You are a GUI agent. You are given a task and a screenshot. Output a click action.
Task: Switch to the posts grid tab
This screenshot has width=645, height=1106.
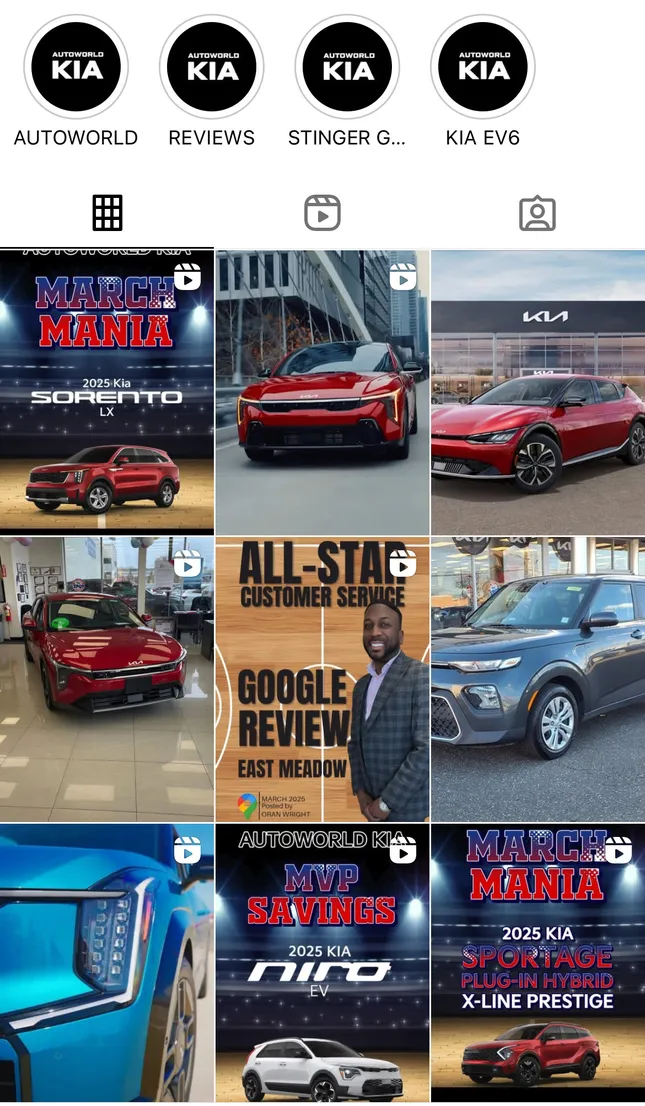pyautogui.click(x=107, y=213)
